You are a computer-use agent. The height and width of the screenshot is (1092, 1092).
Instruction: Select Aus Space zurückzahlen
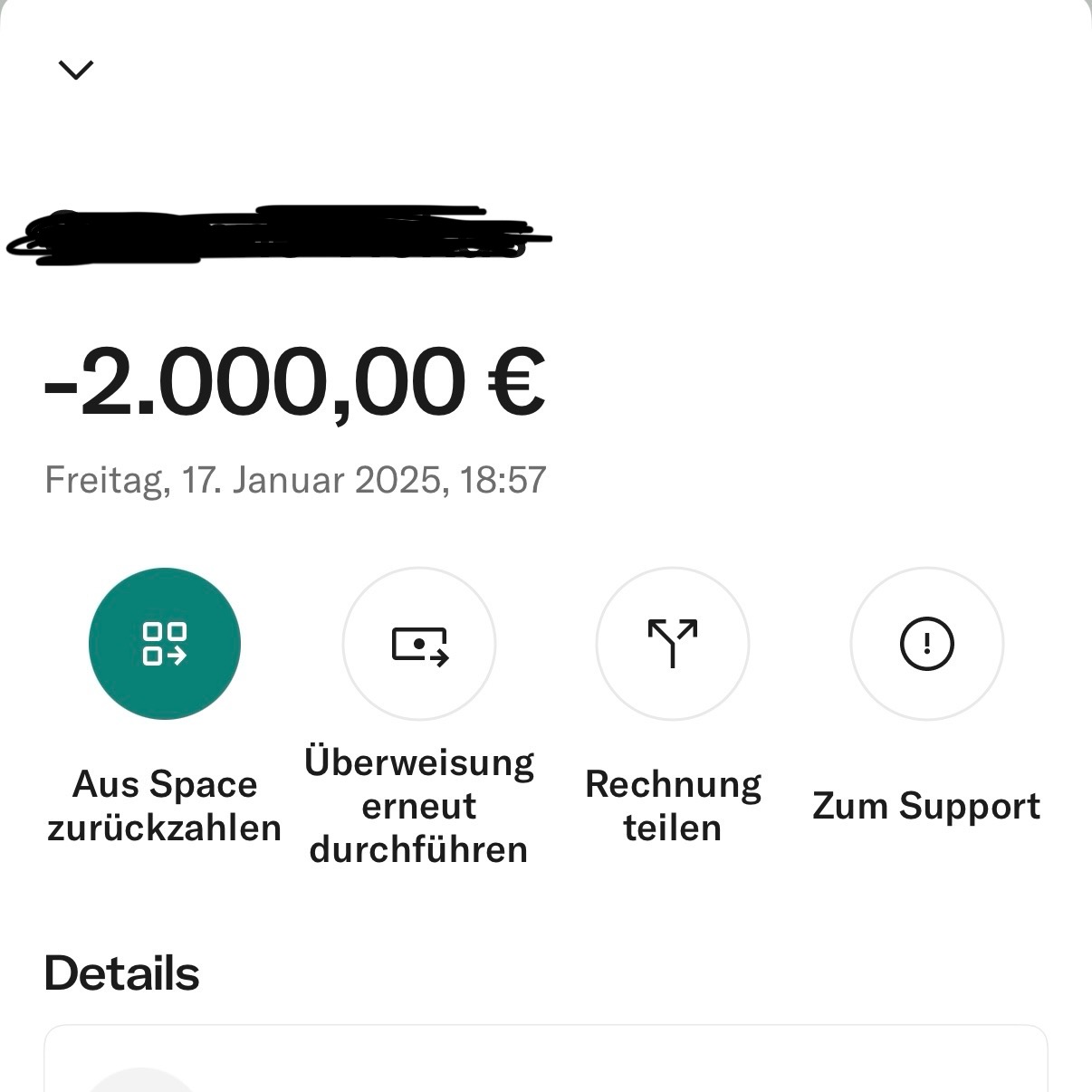click(165, 644)
